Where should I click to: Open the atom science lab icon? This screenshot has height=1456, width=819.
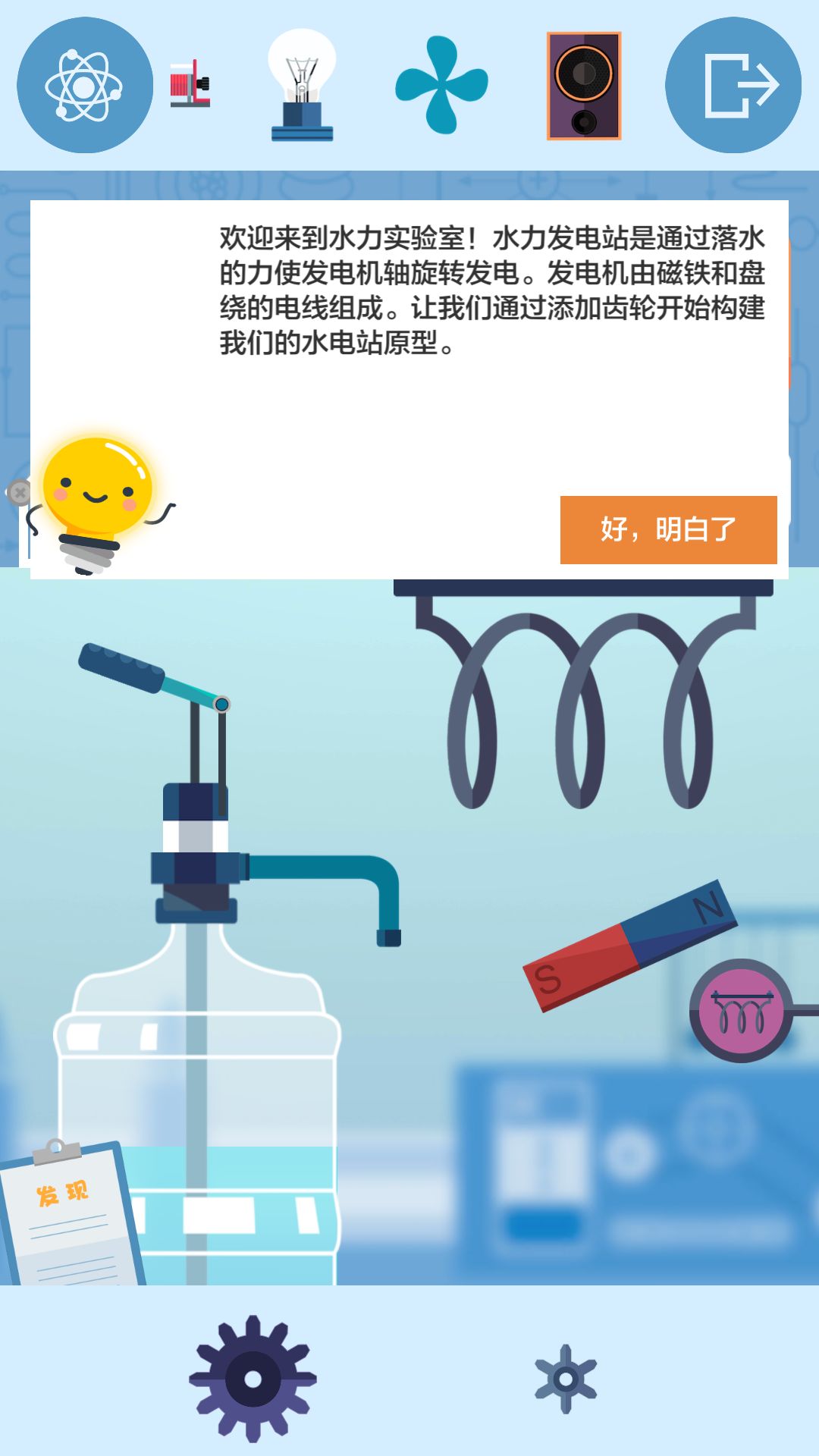(x=83, y=86)
